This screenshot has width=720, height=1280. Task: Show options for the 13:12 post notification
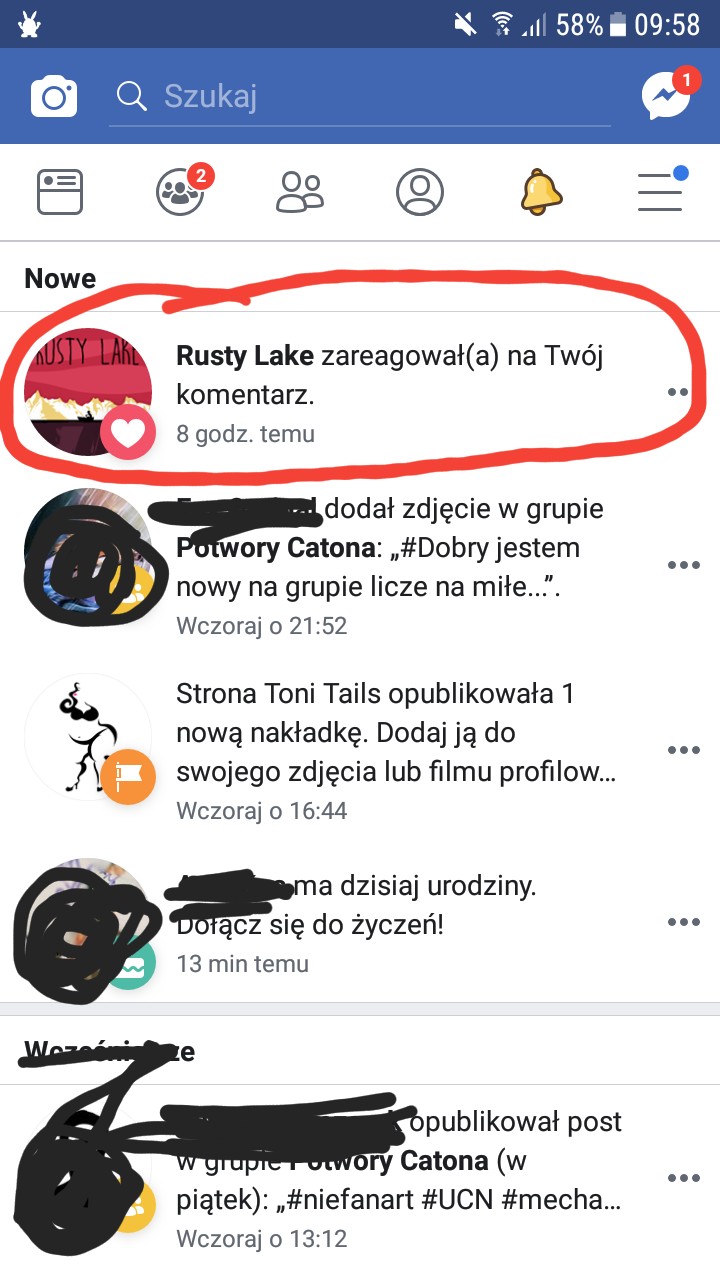pos(683,1179)
